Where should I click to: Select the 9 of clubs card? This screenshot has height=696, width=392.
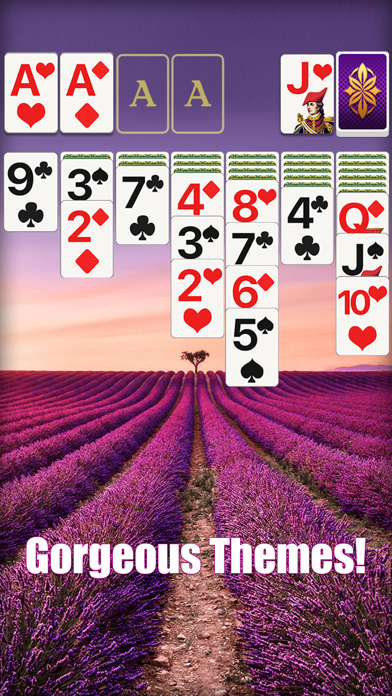31,192
